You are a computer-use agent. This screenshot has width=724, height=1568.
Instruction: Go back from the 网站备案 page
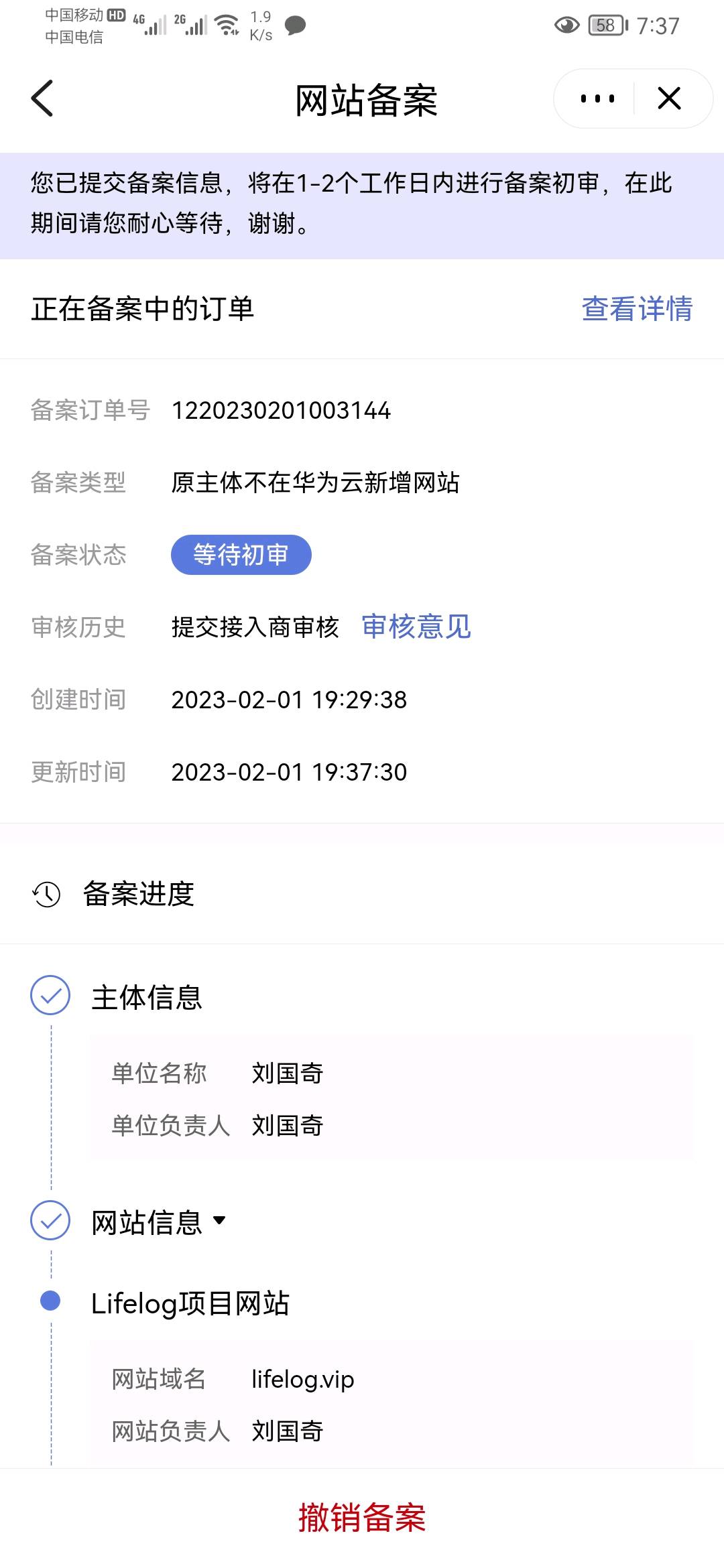[x=42, y=99]
